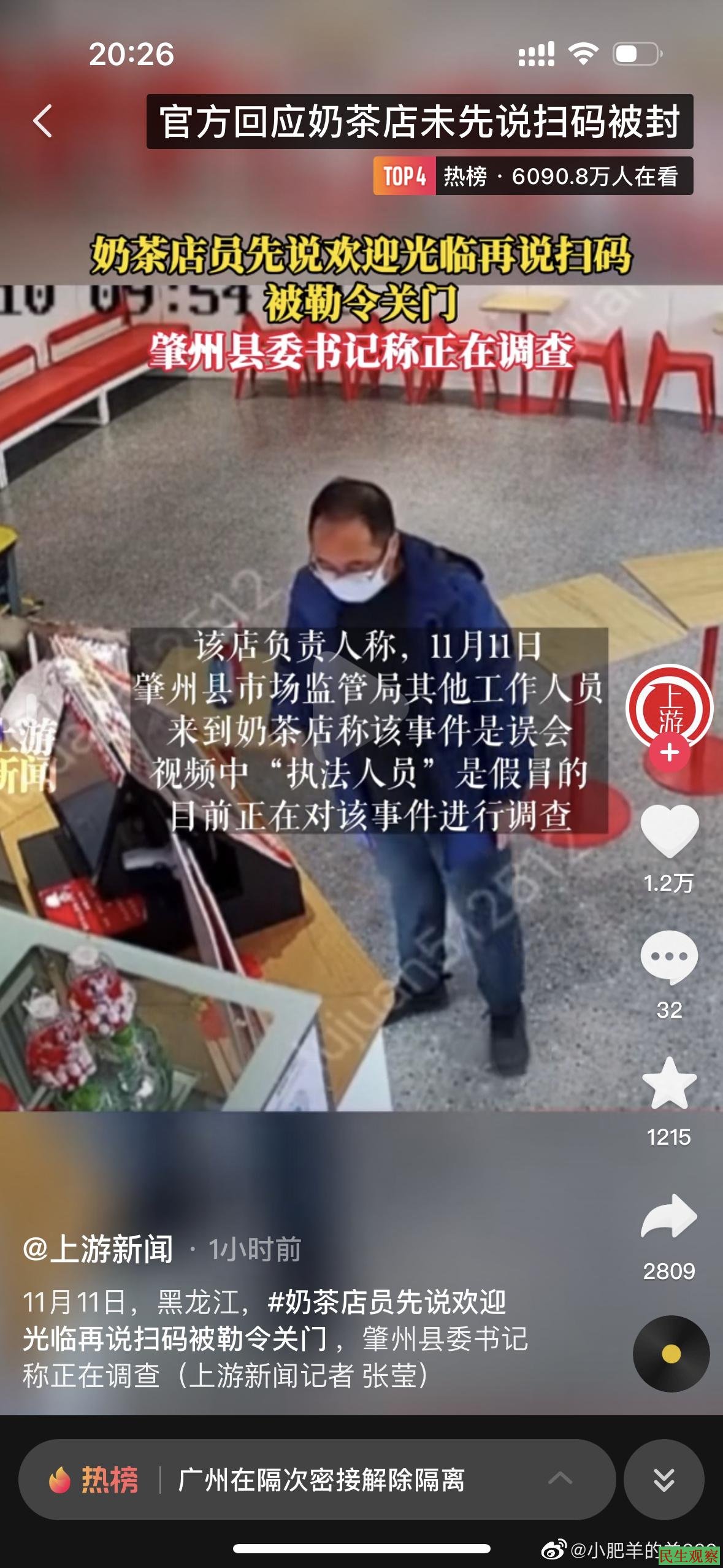Open the #奶茶店员先说欢迎 hashtag

coord(386,1302)
